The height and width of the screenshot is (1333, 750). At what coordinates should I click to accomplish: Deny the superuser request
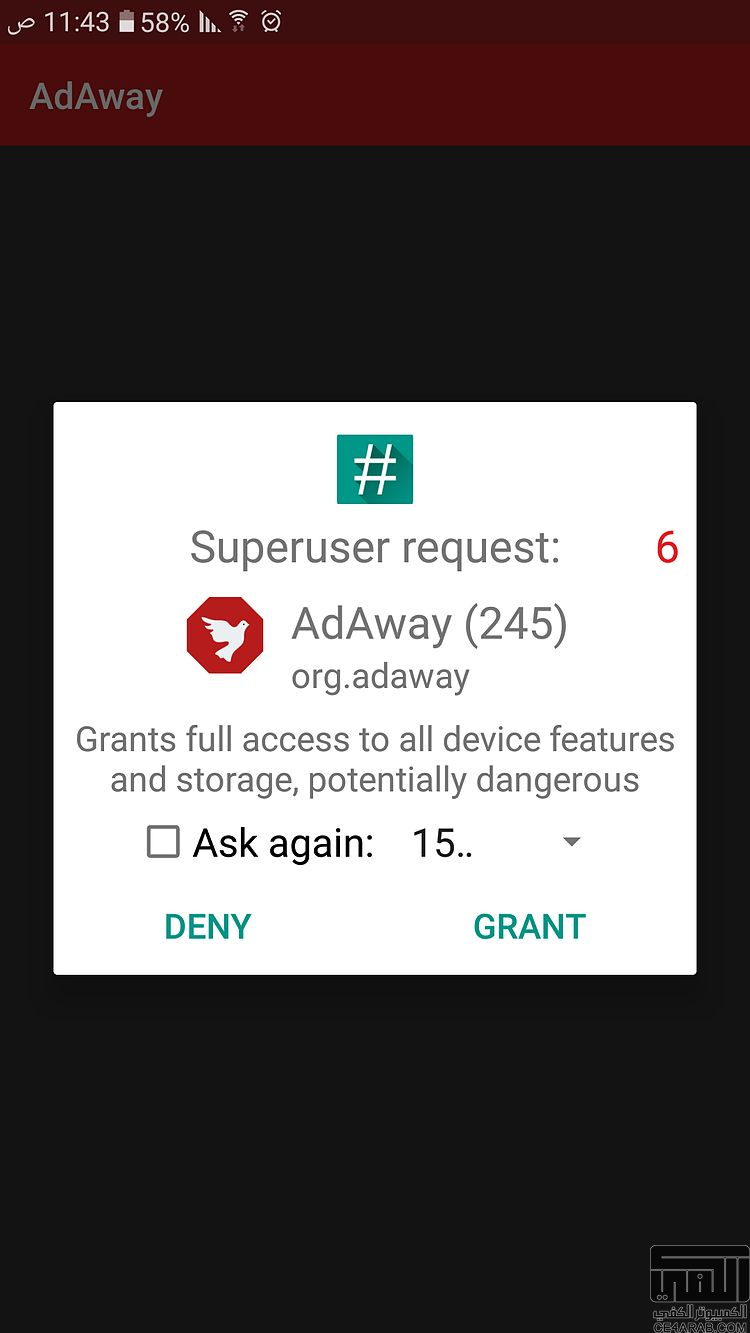207,926
